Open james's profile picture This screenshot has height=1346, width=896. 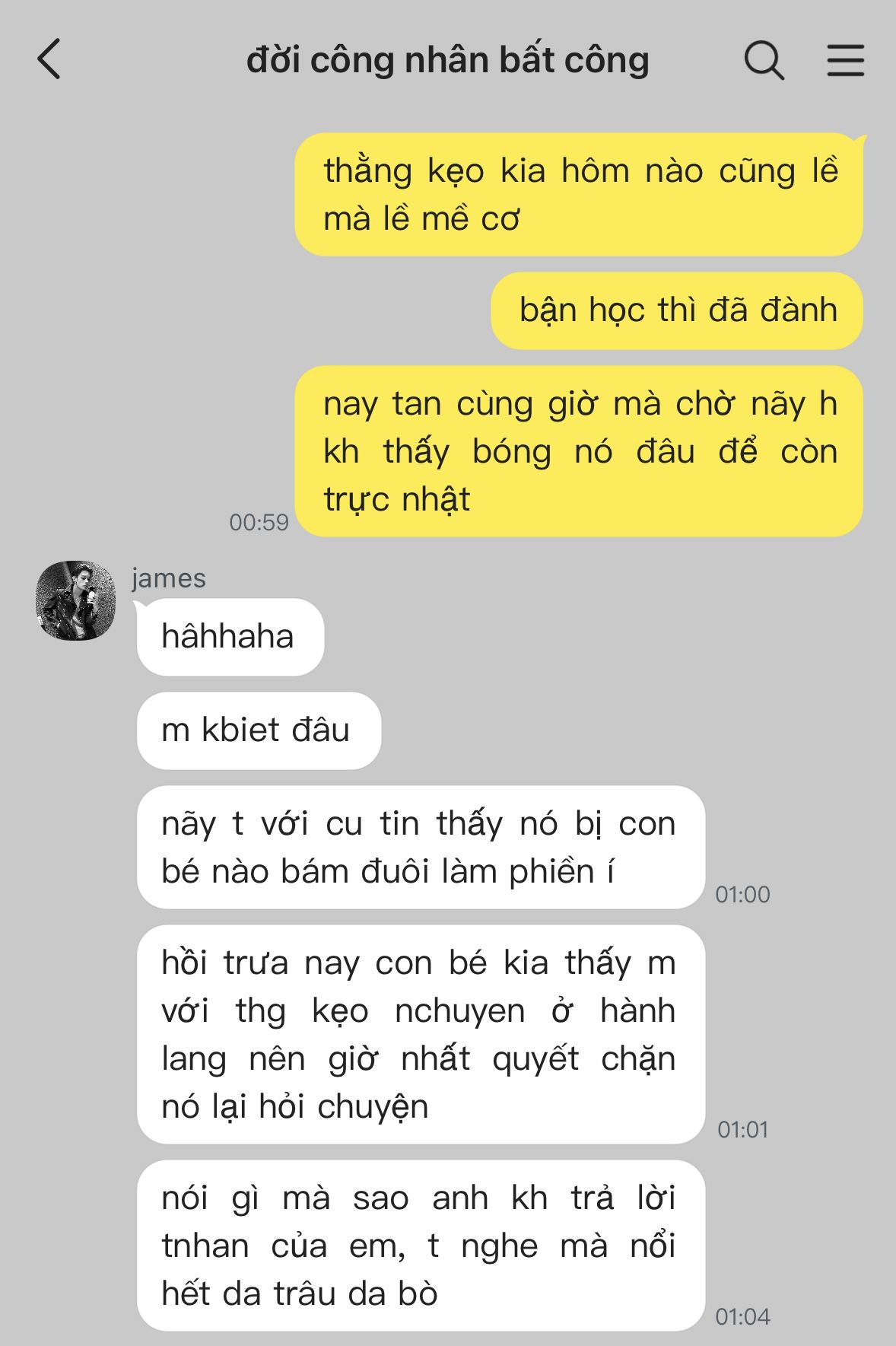click(x=75, y=600)
